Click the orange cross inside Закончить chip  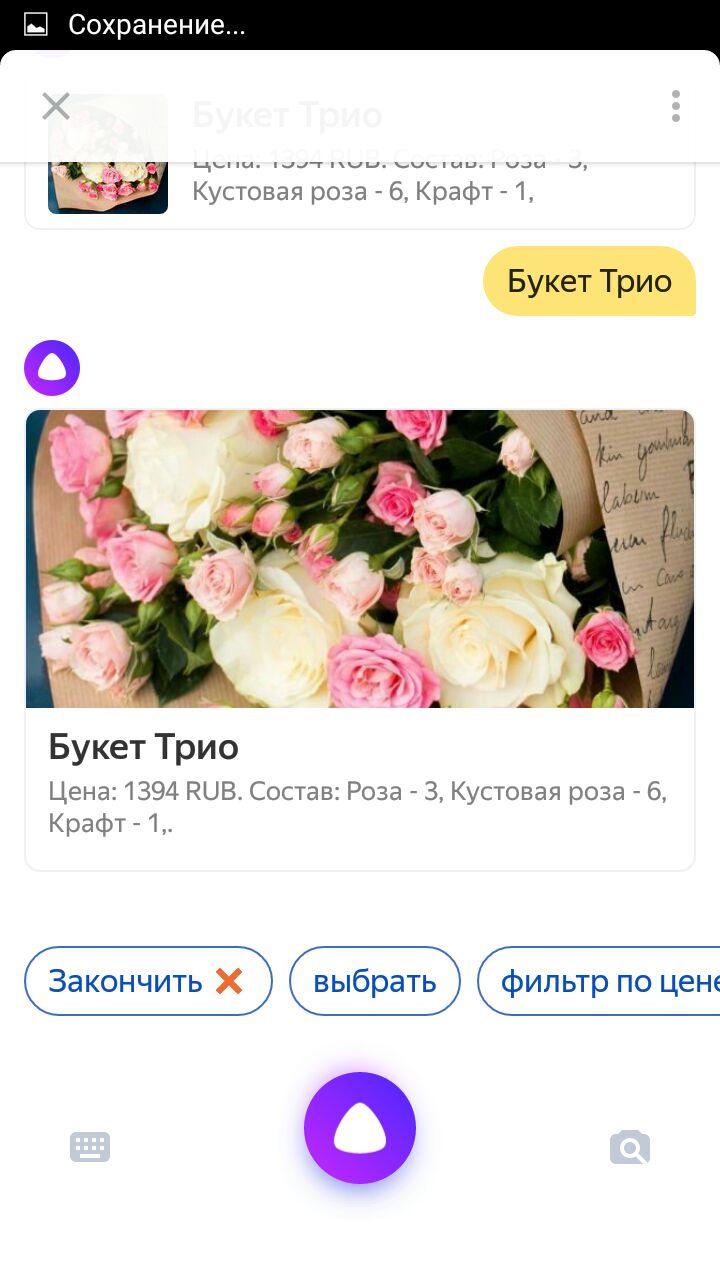click(x=228, y=981)
